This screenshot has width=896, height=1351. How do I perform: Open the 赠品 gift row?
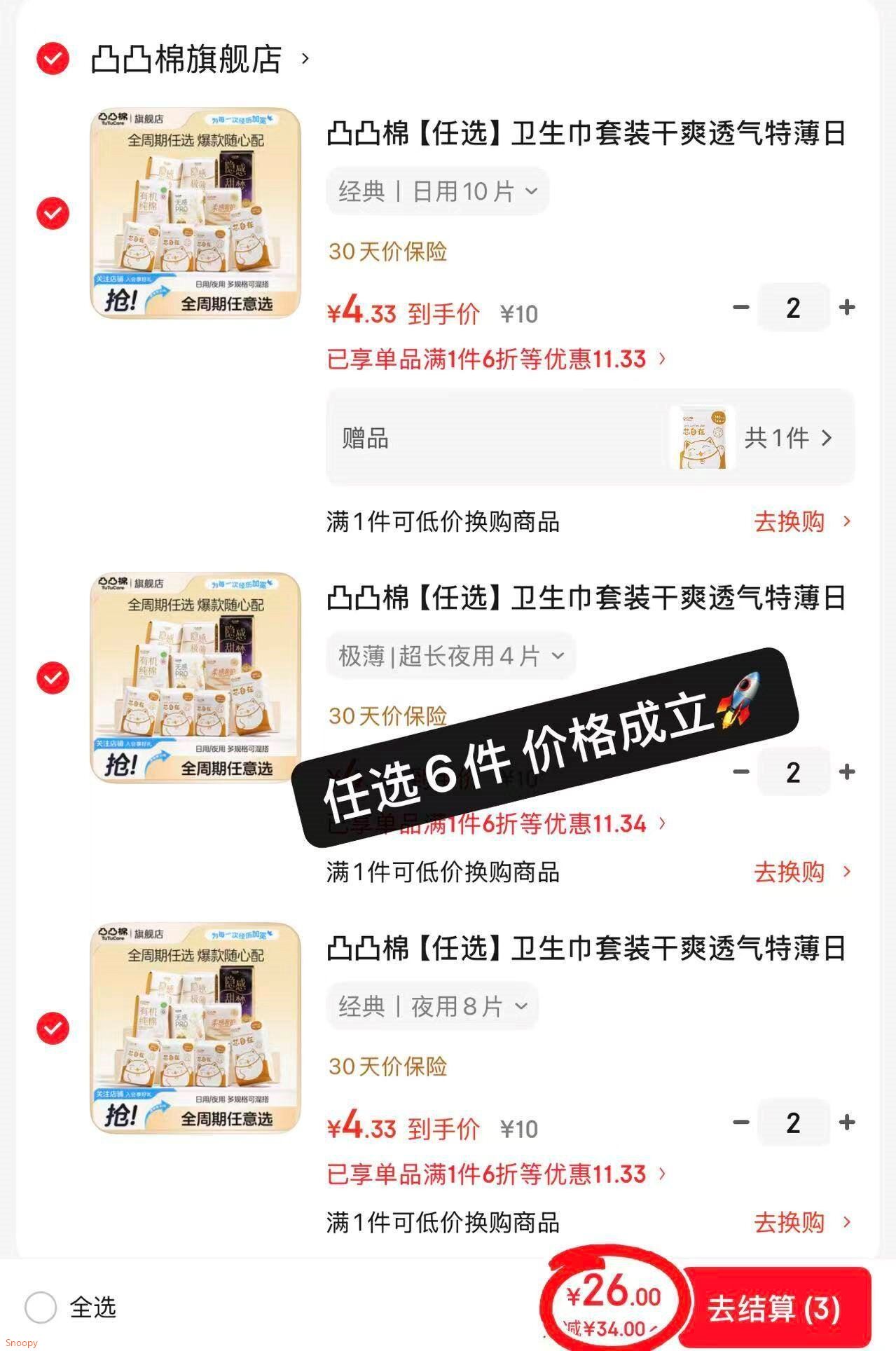tap(590, 439)
